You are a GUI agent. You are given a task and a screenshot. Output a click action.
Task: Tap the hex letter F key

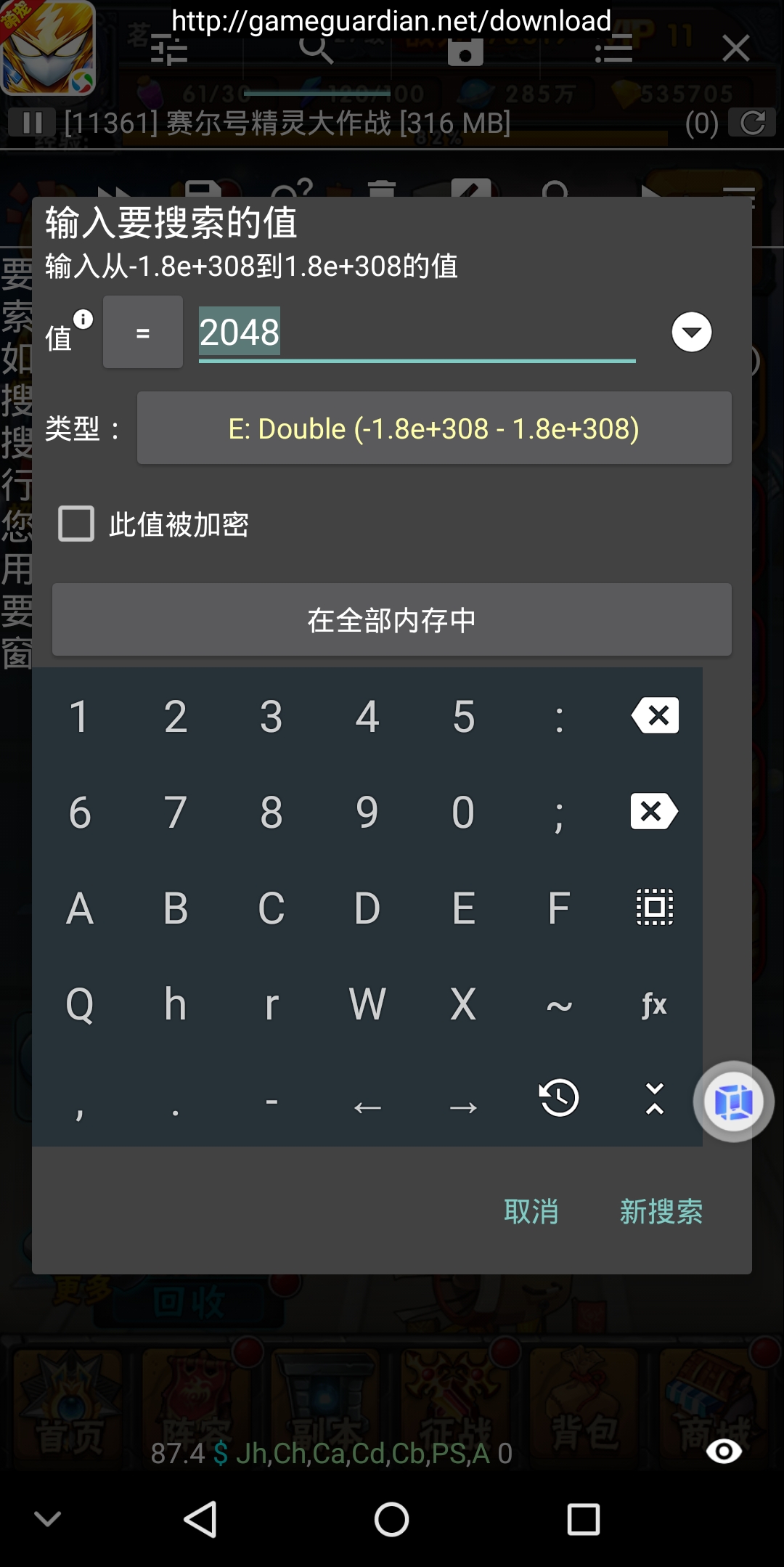tap(559, 908)
